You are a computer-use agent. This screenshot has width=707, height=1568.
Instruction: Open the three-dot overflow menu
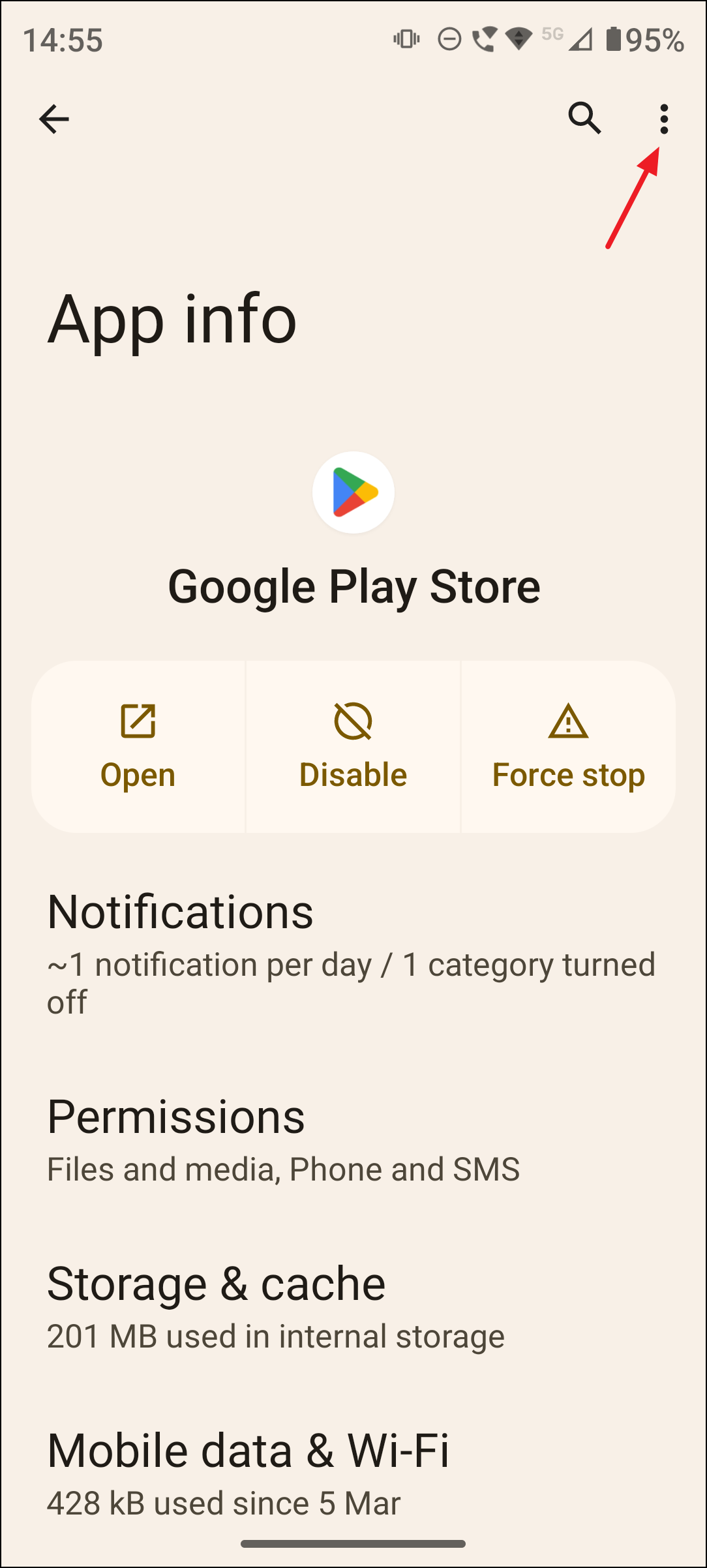tap(664, 119)
